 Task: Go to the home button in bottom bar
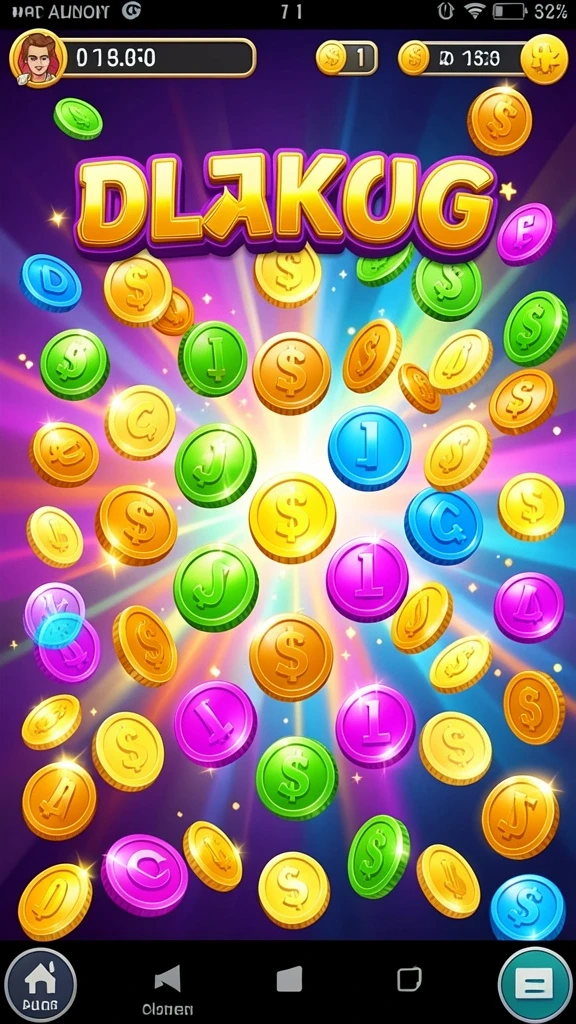[x=39, y=985]
